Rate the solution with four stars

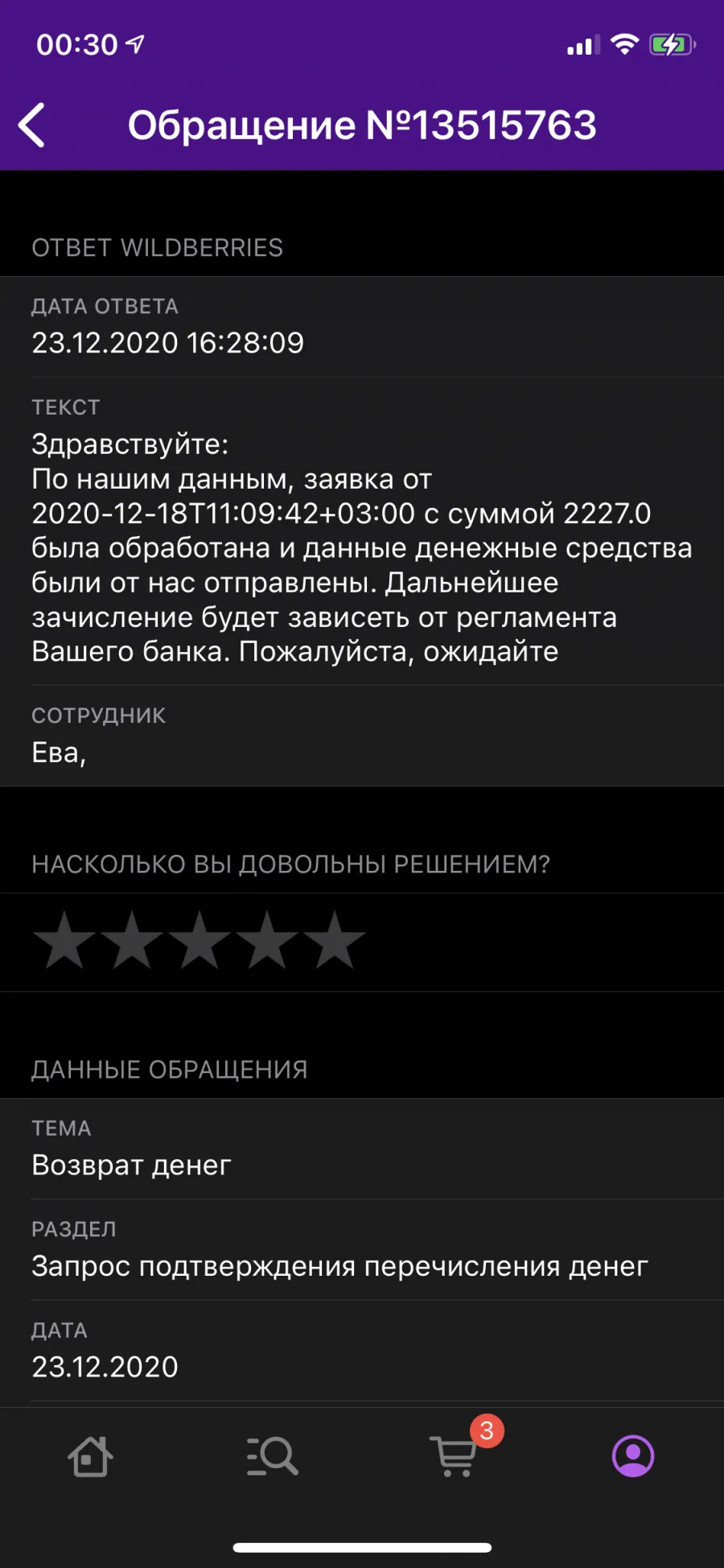pyautogui.click(x=267, y=940)
